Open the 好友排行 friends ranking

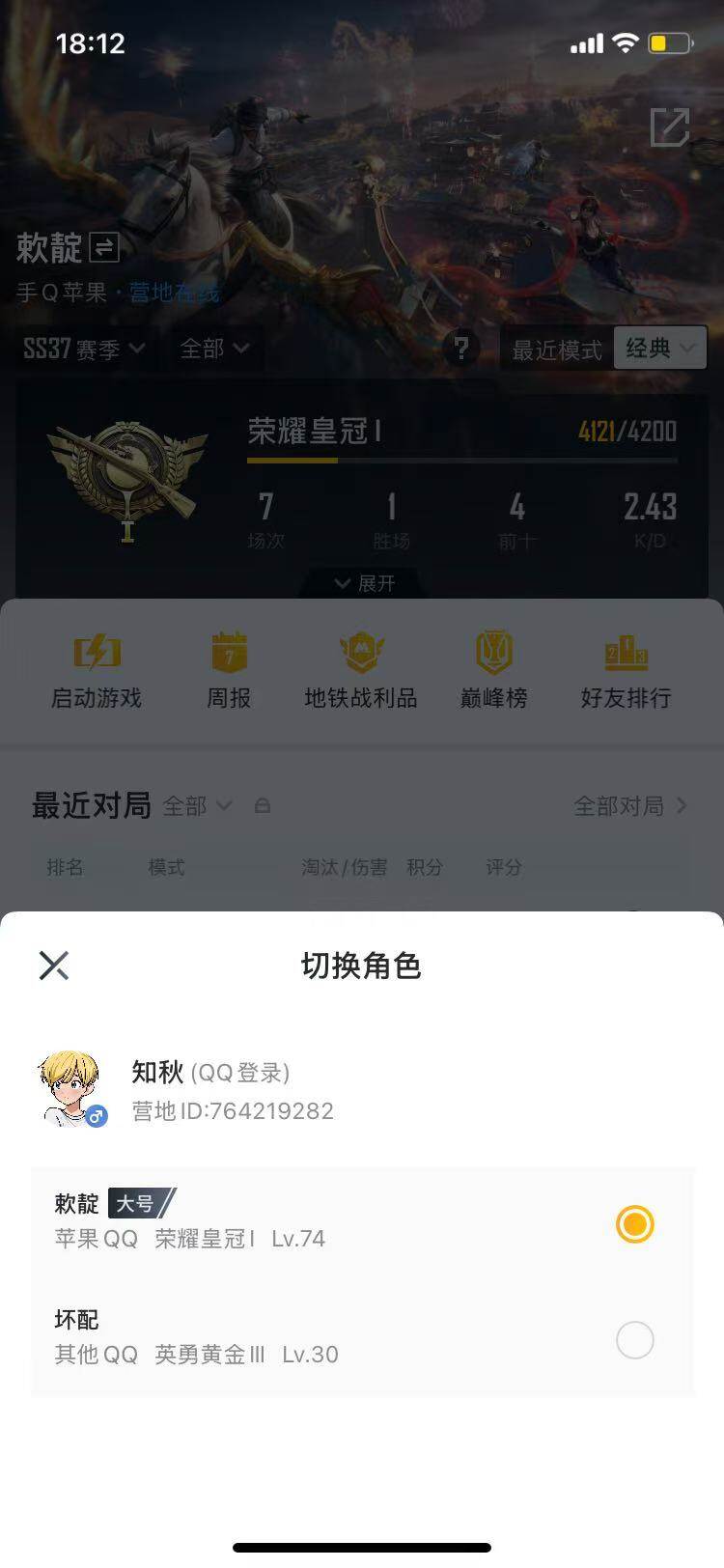pyautogui.click(x=626, y=666)
